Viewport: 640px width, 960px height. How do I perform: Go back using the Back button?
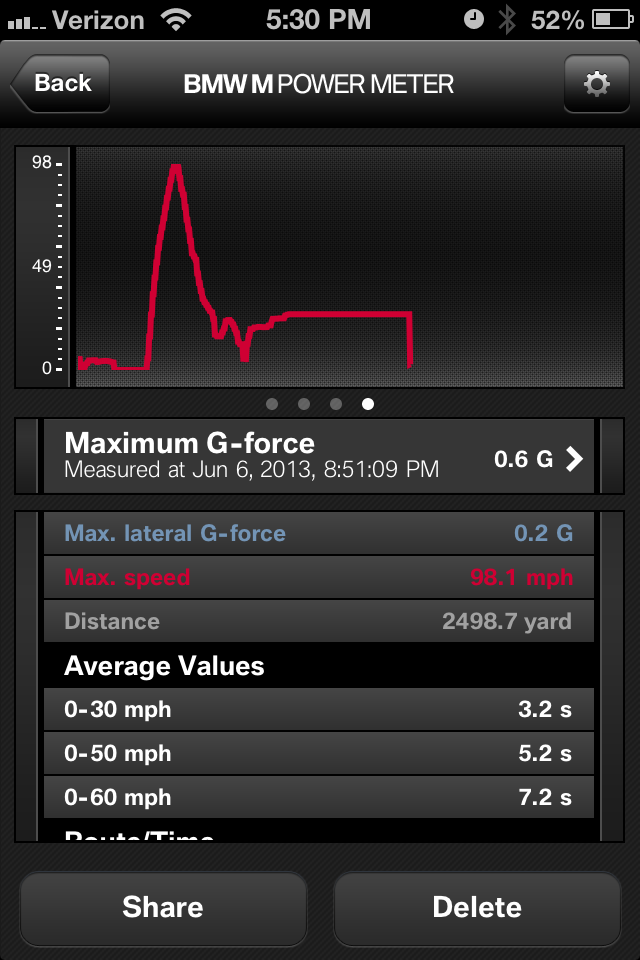[60, 84]
